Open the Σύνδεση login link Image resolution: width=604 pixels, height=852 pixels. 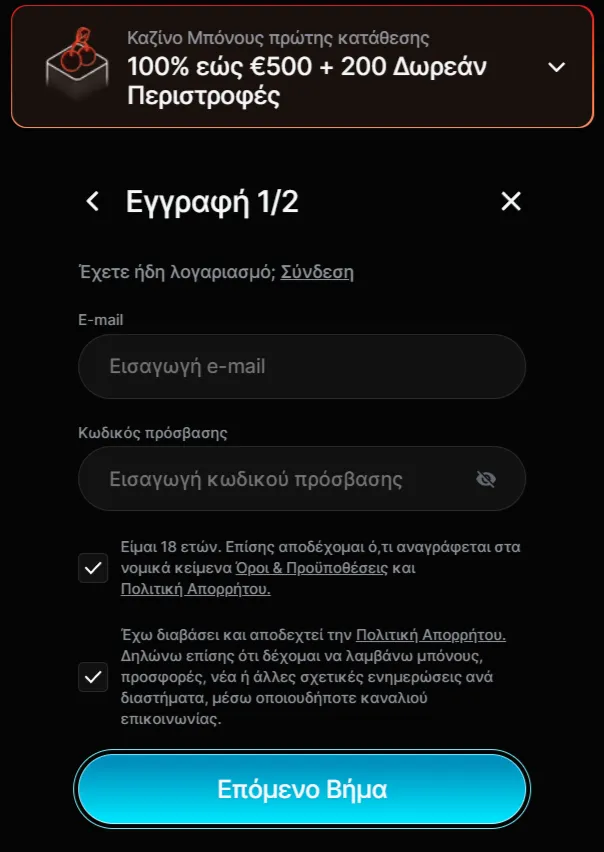(317, 272)
